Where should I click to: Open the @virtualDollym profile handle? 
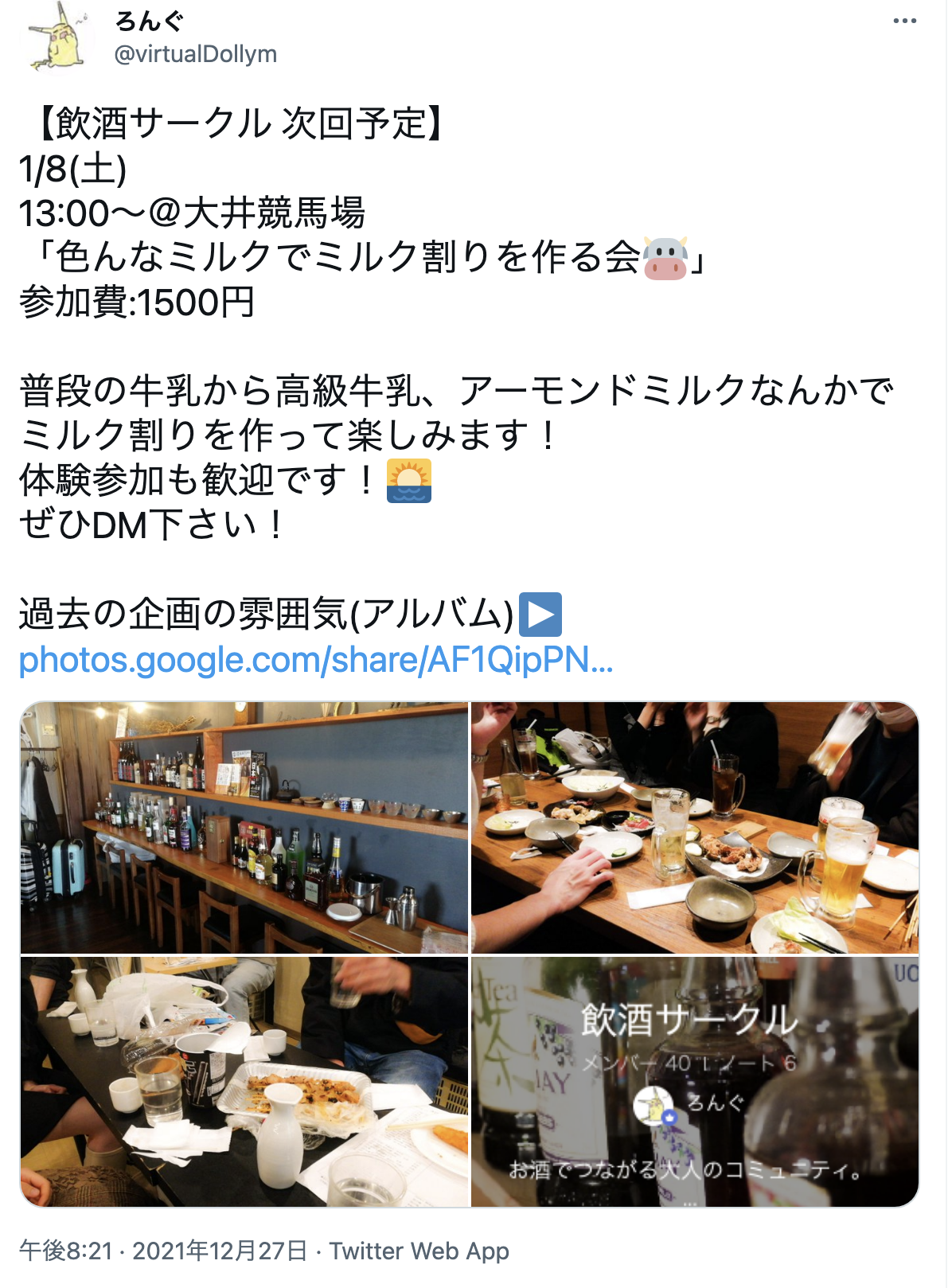(x=196, y=54)
